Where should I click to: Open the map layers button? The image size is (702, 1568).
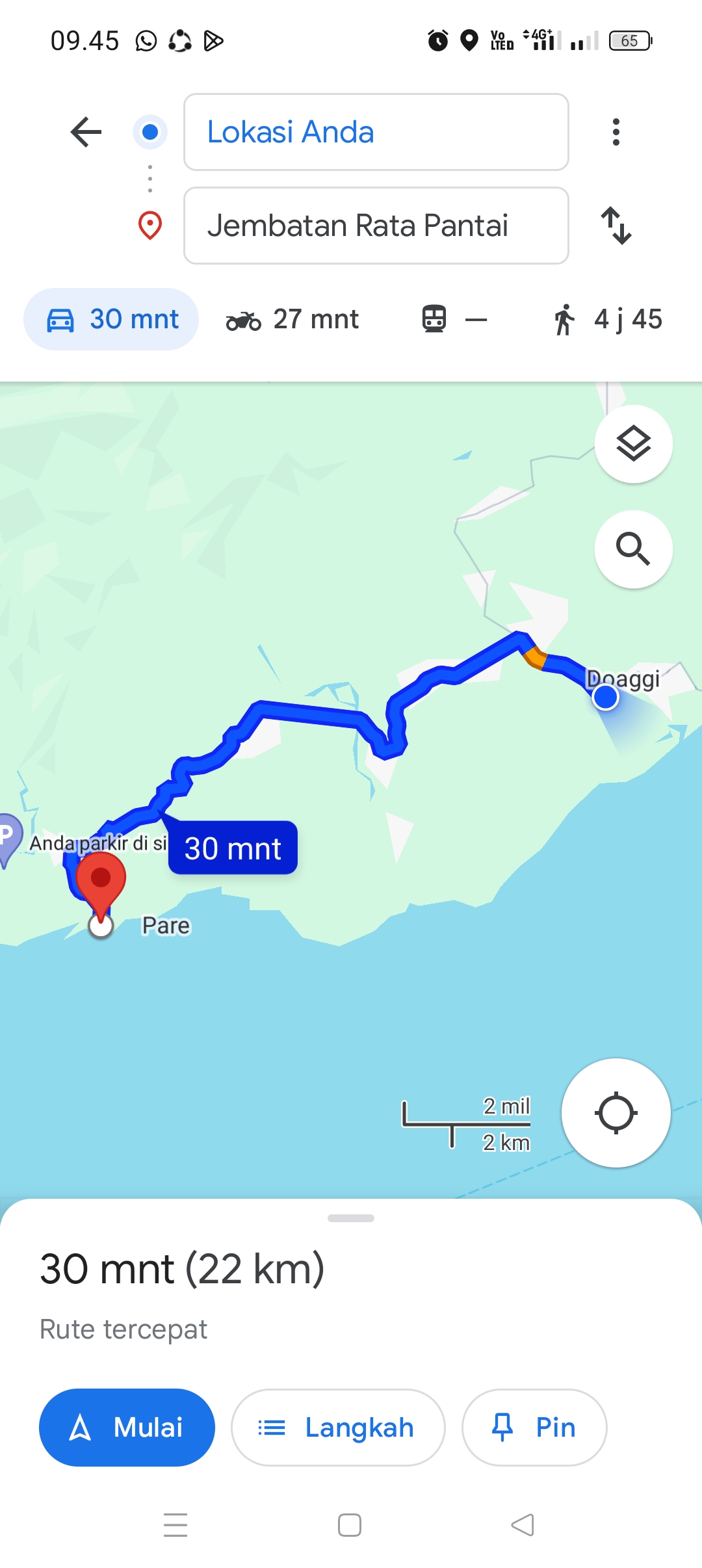tap(633, 444)
